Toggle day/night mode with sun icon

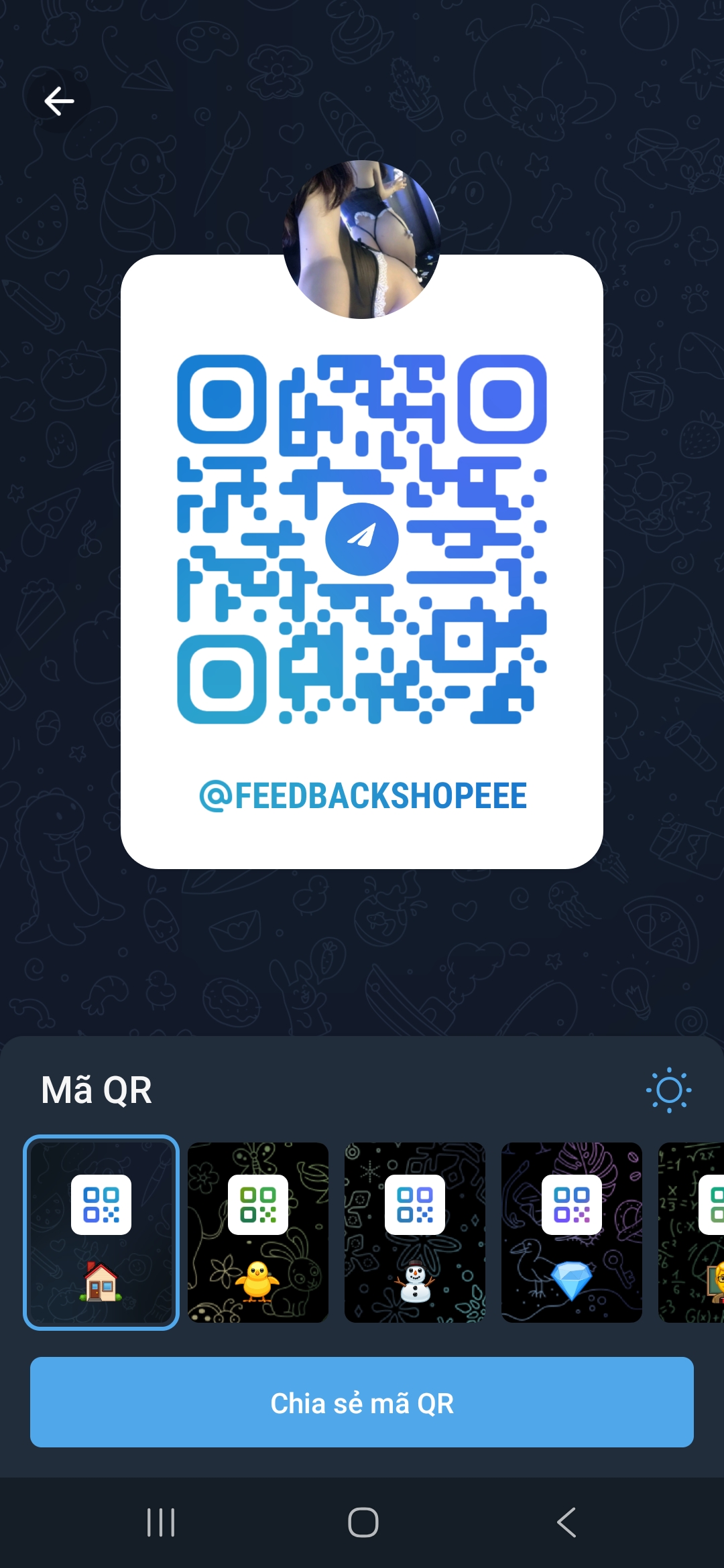click(668, 1090)
